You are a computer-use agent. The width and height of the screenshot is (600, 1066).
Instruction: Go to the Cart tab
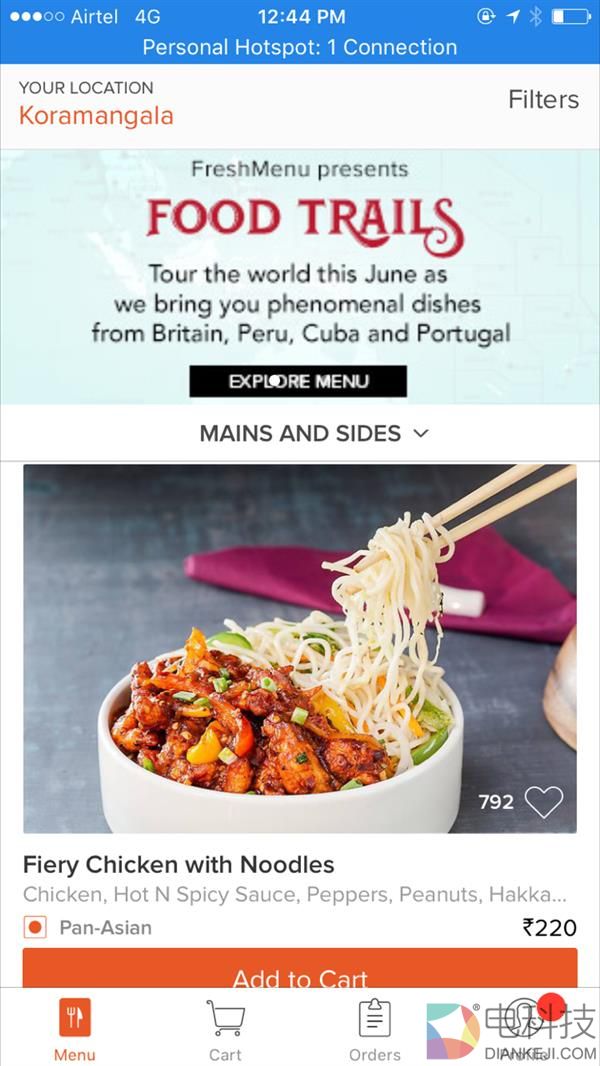tap(225, 1028)
